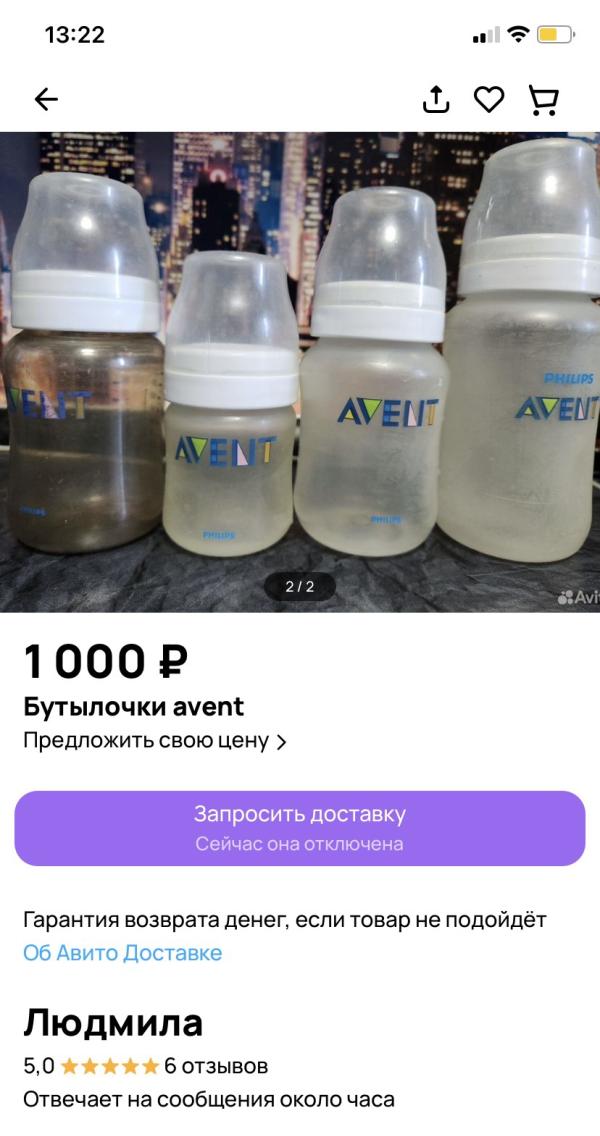This screenshot has width=600, height=1136.
Task: Open the shopping cart
Action: pyautogui.click(x=543, y=99)
